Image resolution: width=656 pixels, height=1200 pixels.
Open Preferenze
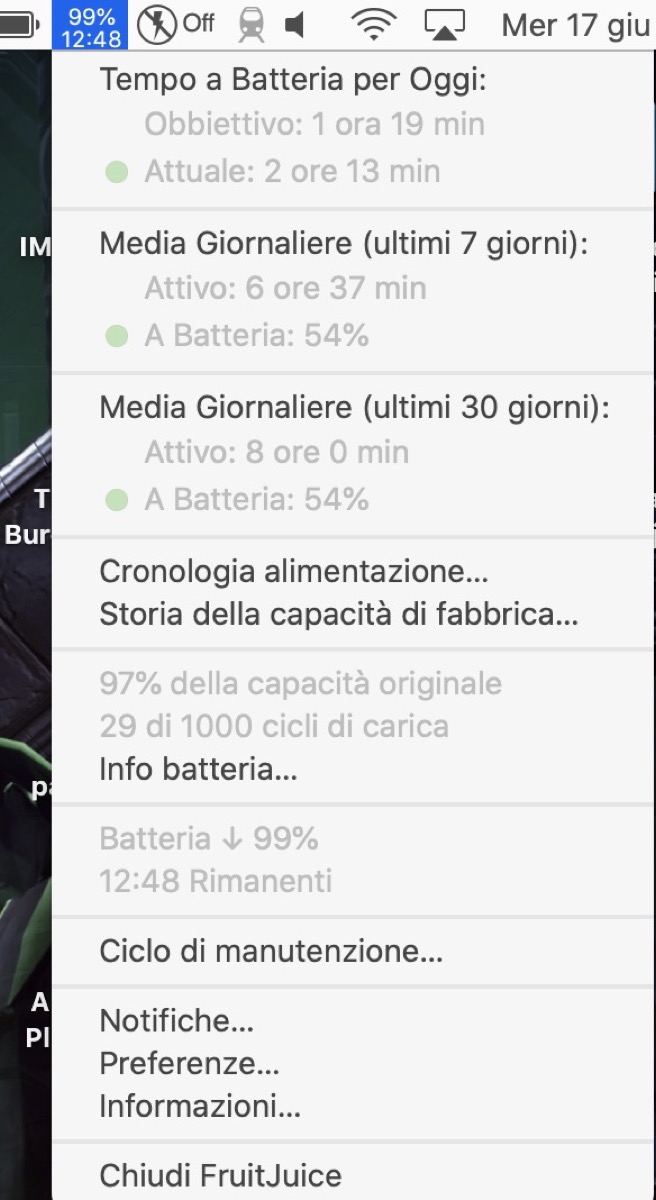click(x=189, y=1063)
